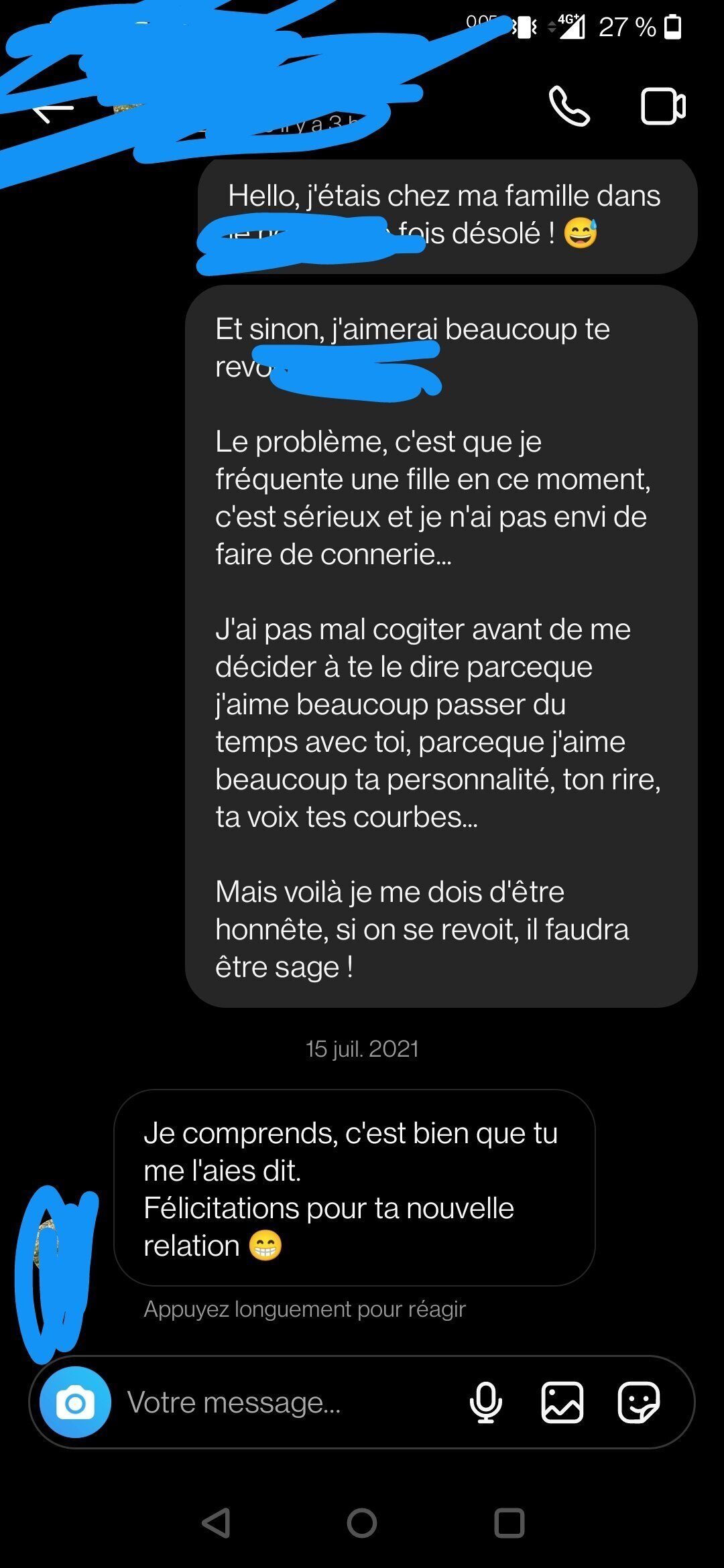Tap the system home button
Screen dimensions: 724x1568
point(362,1523)
